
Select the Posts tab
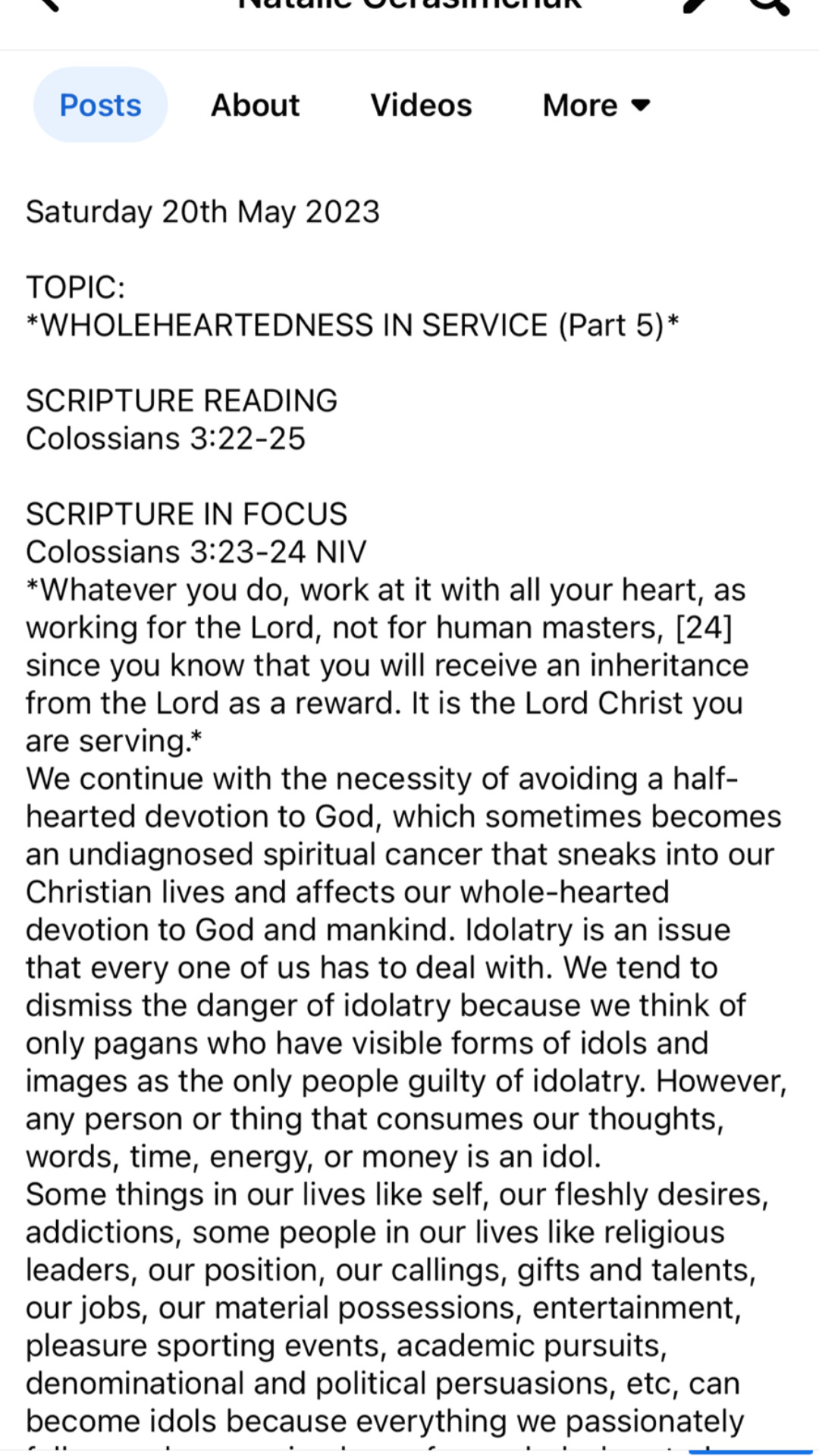[x=100, y=105]
